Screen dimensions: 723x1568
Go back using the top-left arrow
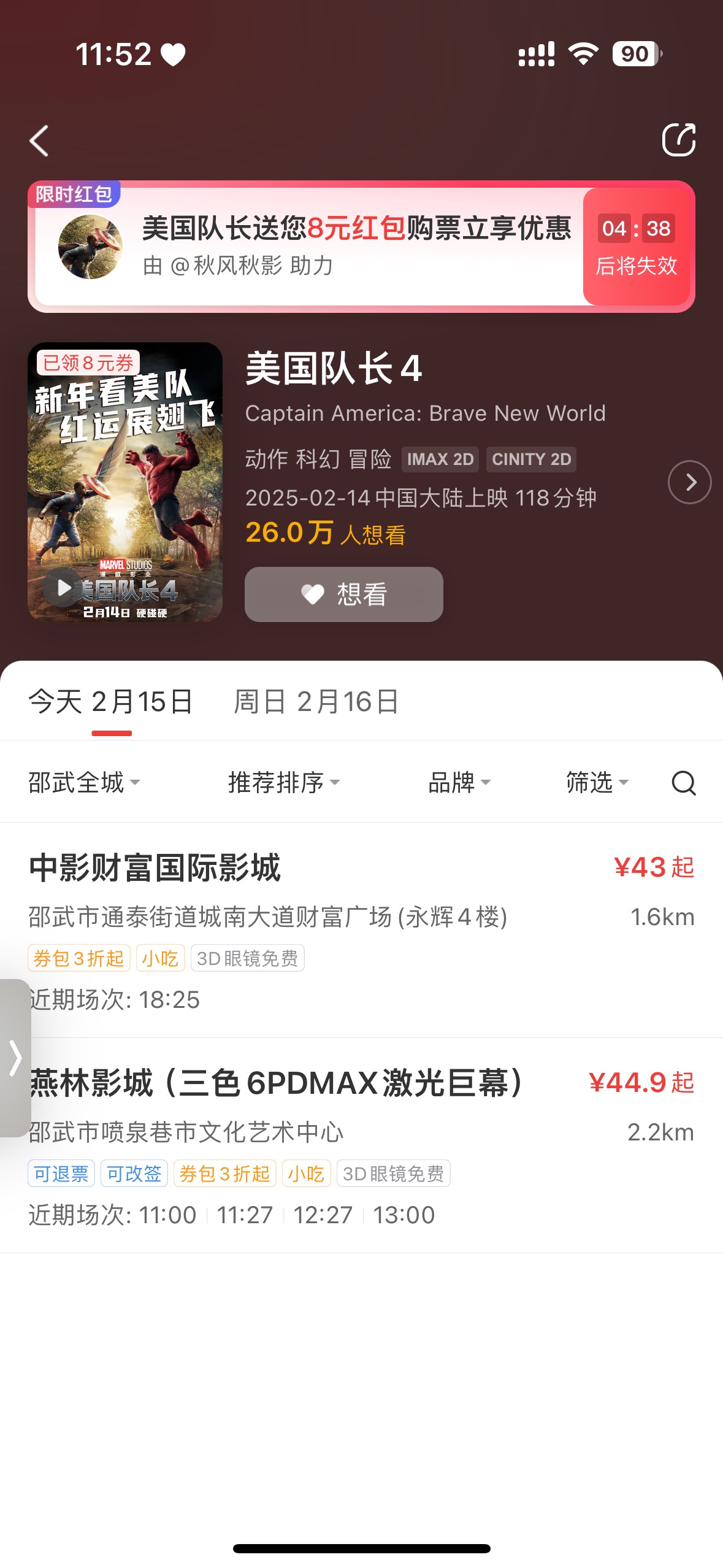click(x=39, y=141)
